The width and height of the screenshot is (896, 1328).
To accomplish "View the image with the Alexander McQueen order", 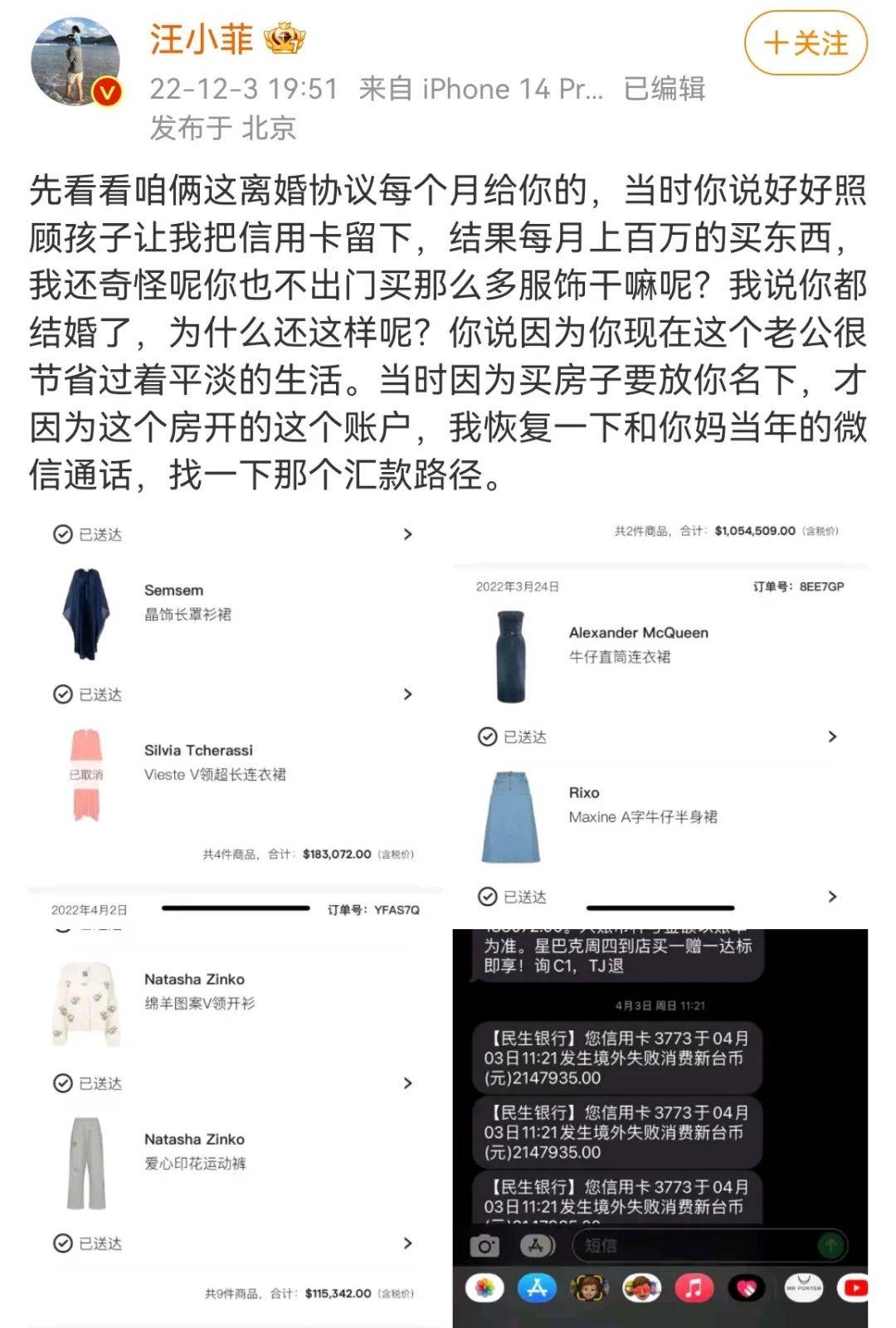I will 660,713.
